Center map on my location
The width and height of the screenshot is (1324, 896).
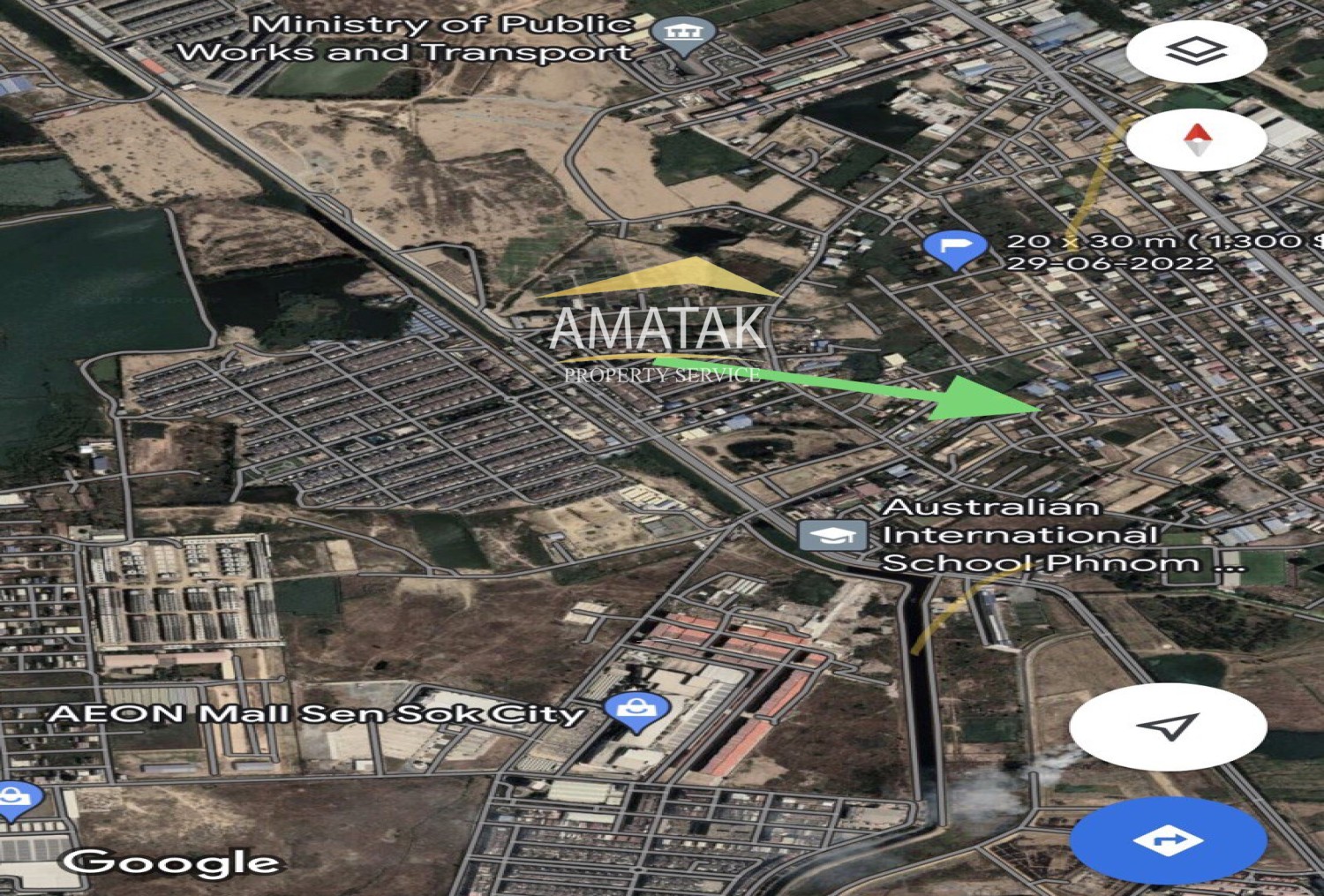(1168, 727)
